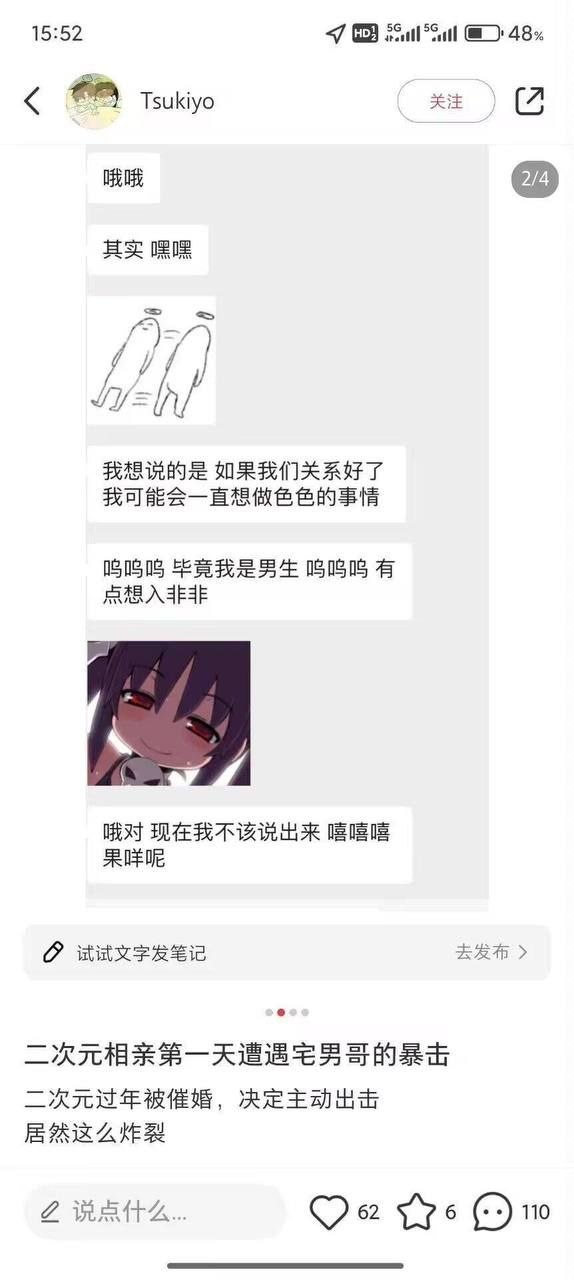Share this post
This screenshot has width=574, height=1280.
click(530, 101)
